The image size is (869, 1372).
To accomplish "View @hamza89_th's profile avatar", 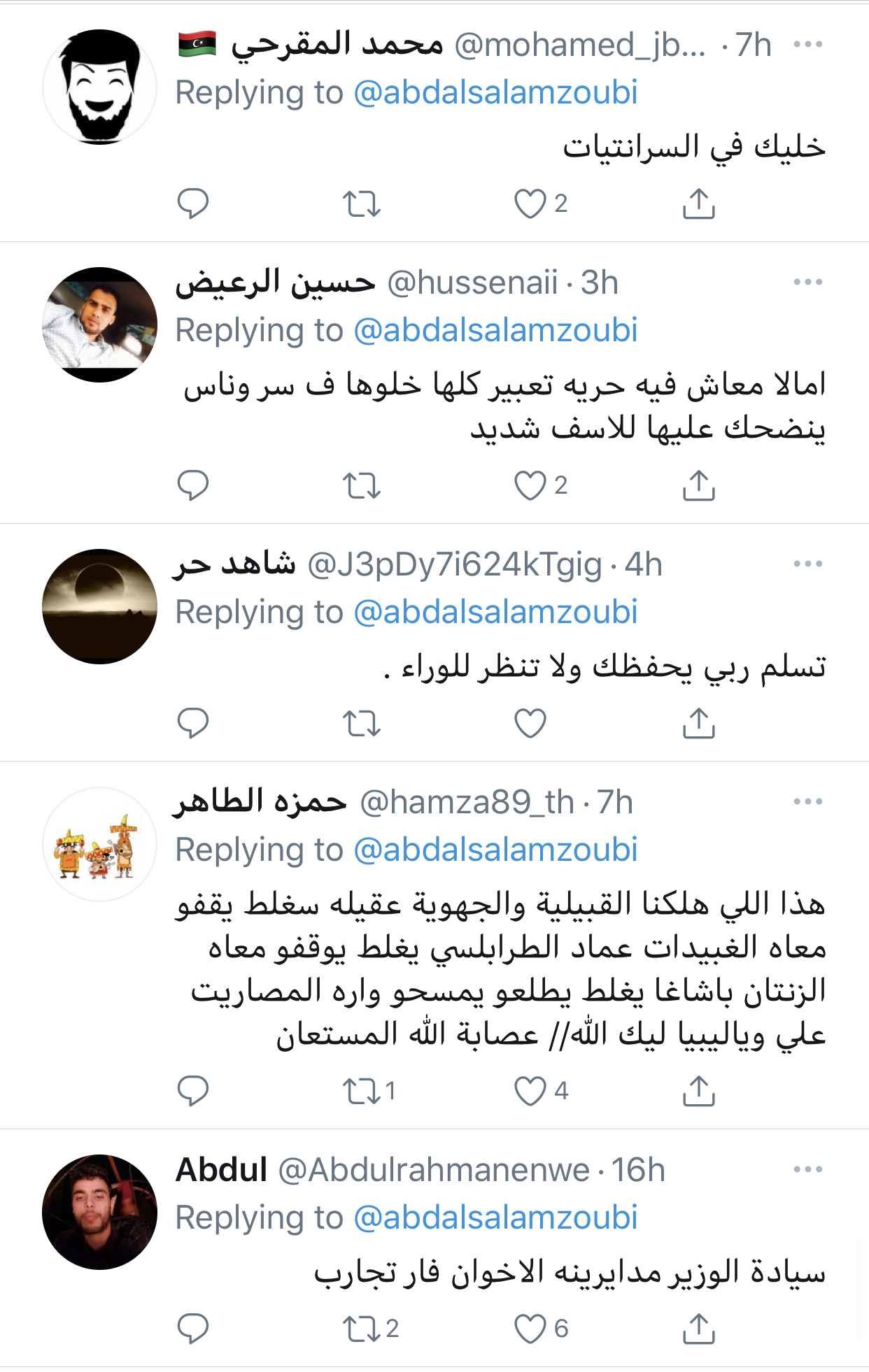I will pyautogui.click(x=99, y=844).
